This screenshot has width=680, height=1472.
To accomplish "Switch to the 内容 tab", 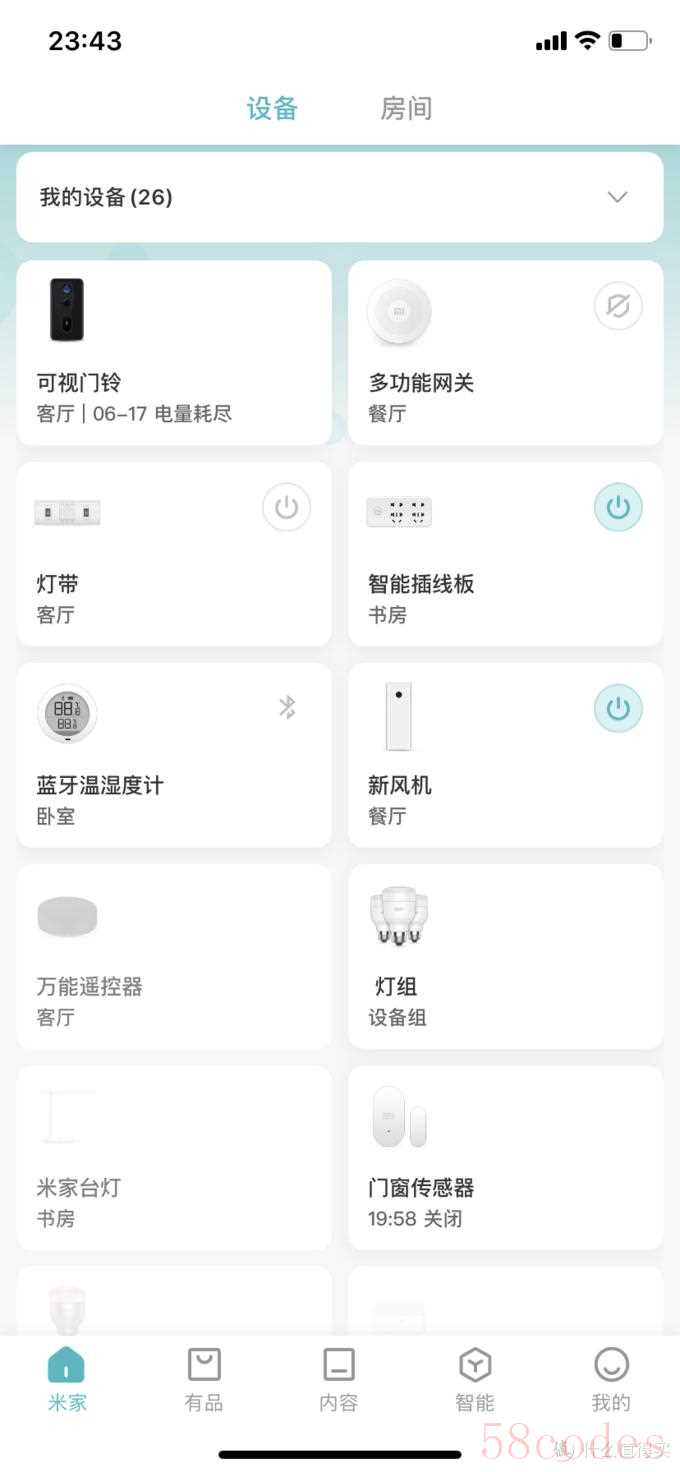I will tap(339, 1378).
